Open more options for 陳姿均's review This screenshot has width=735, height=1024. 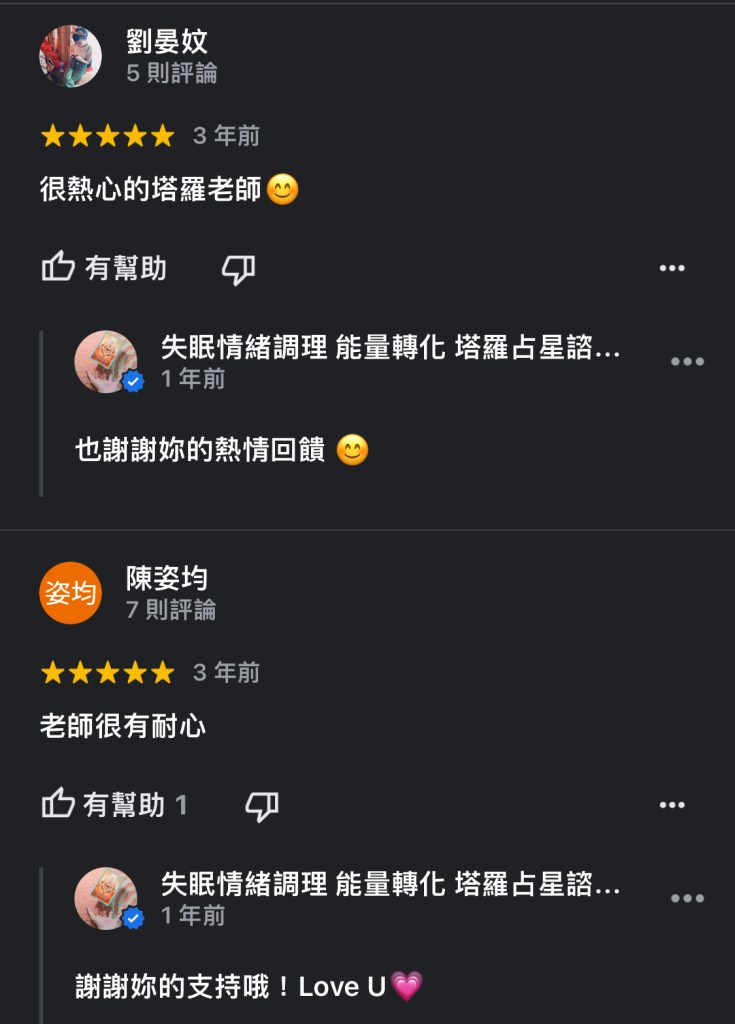(672, 805)
